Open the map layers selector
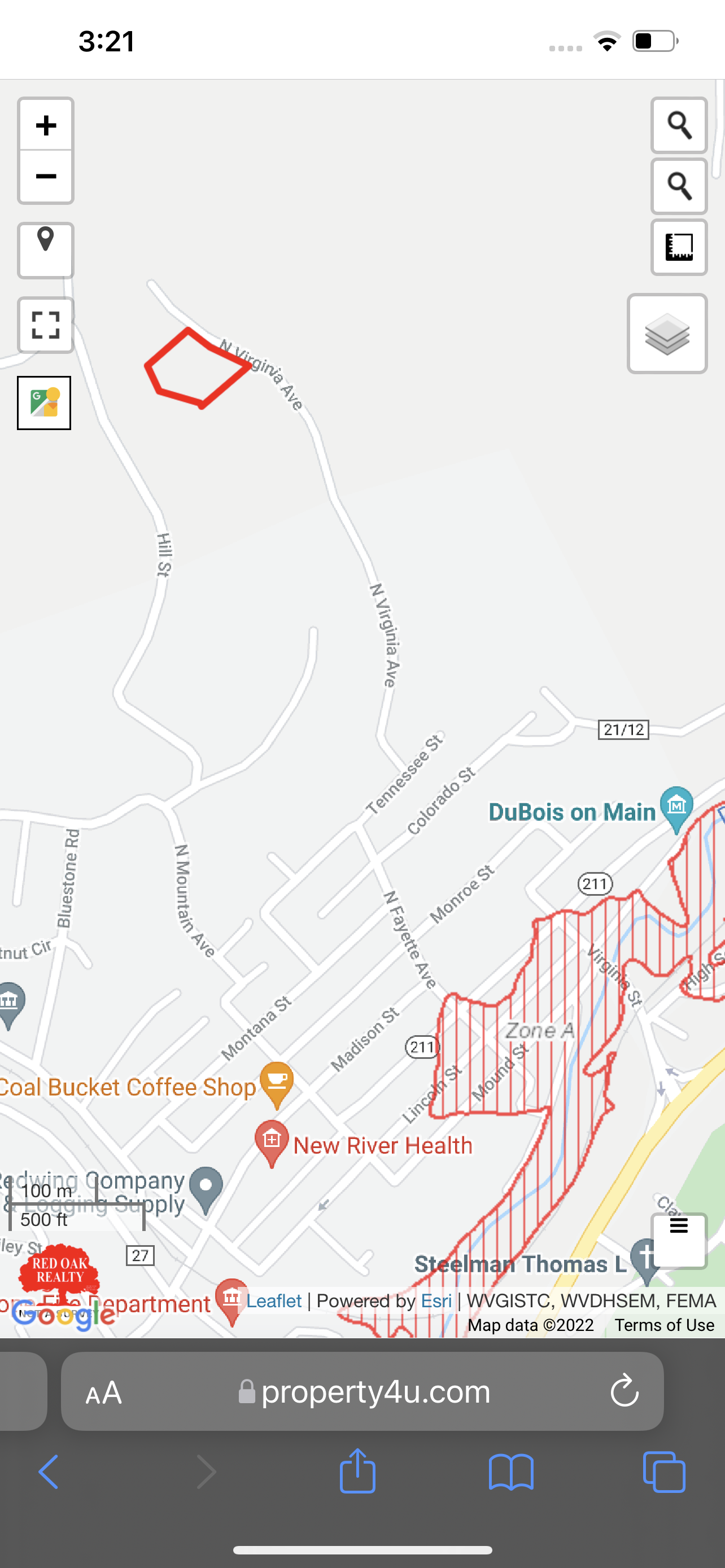 click(x=667, y=334)
